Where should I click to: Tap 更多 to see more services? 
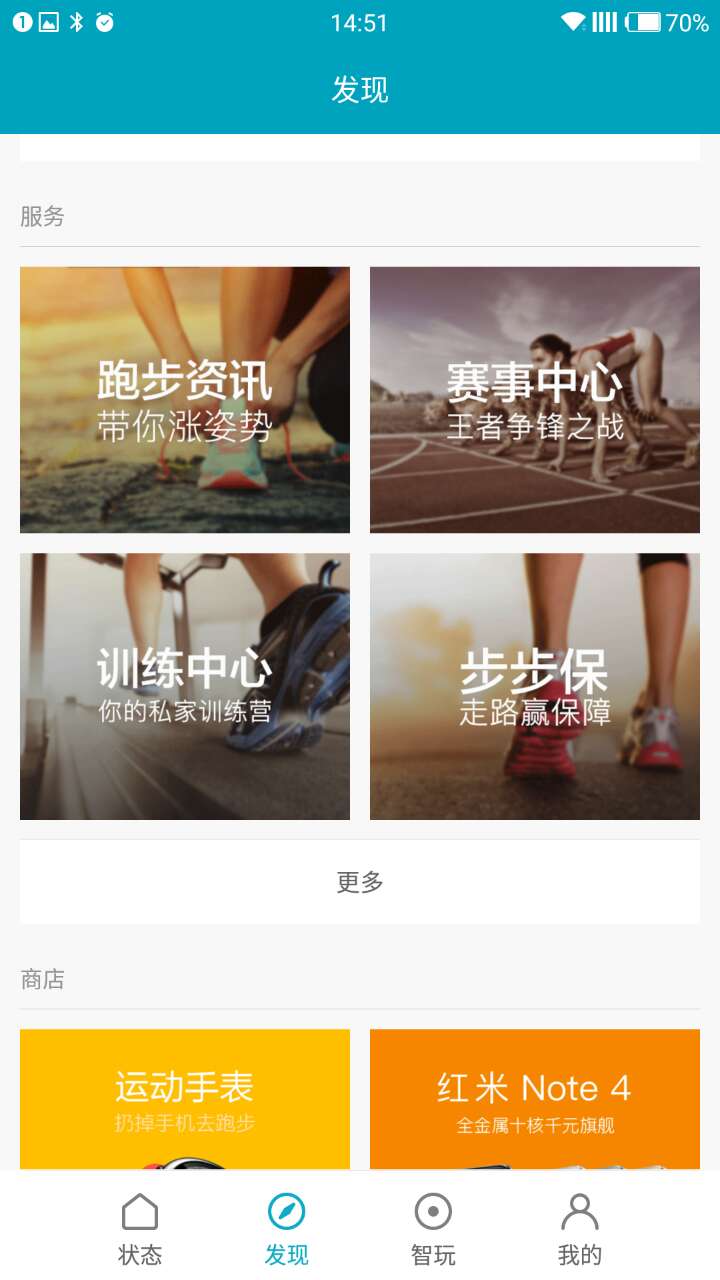pyautogui.click(x=359, y=881)
